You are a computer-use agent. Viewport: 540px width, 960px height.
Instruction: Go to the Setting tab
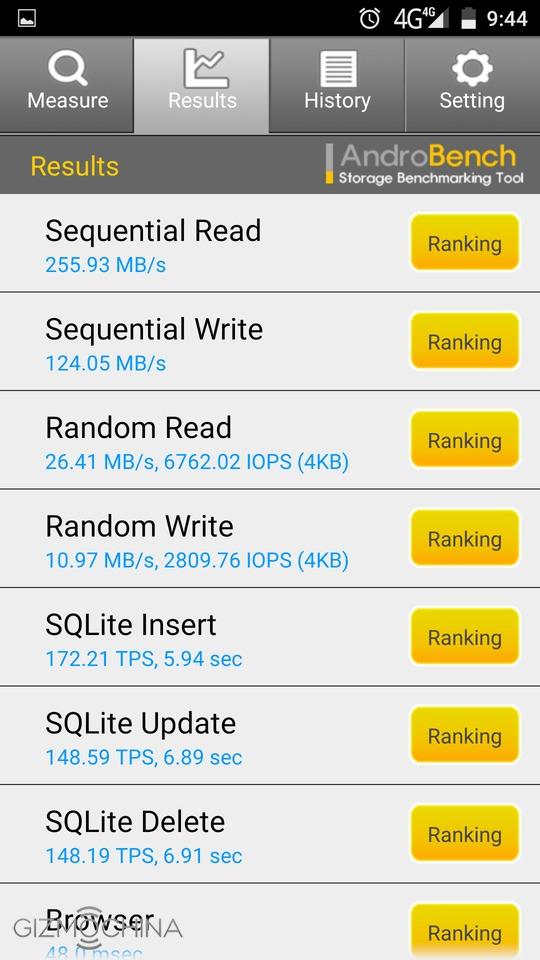[x=472, y=84]
